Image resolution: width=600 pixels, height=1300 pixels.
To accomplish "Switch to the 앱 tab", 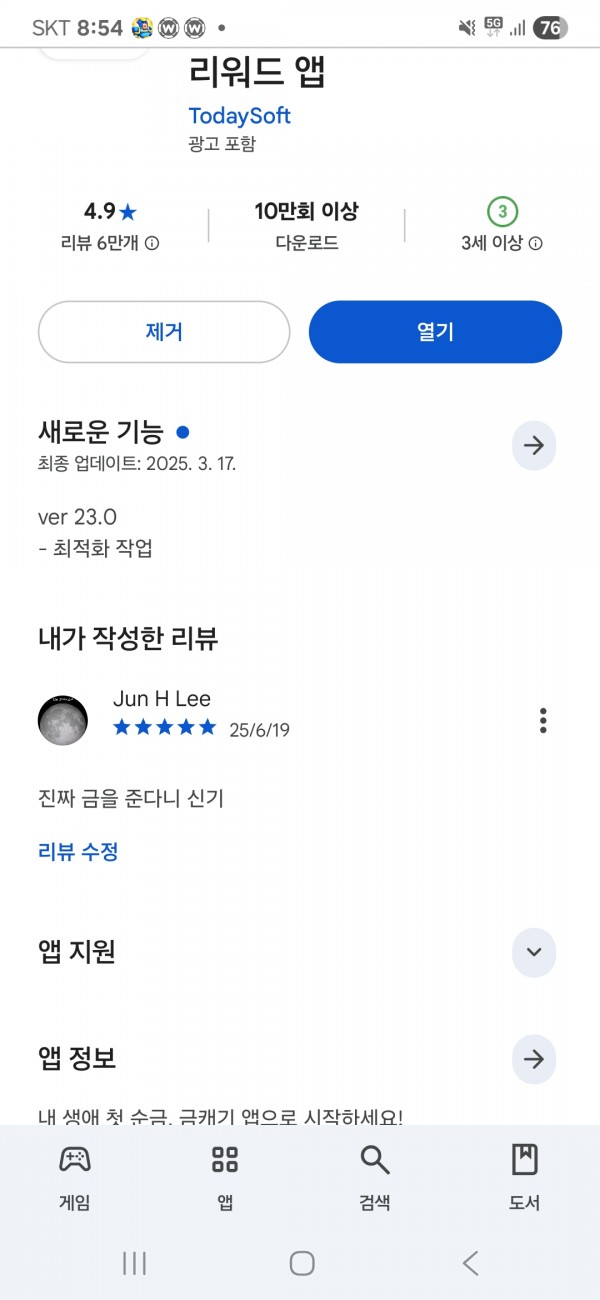I will [225, 1178].
